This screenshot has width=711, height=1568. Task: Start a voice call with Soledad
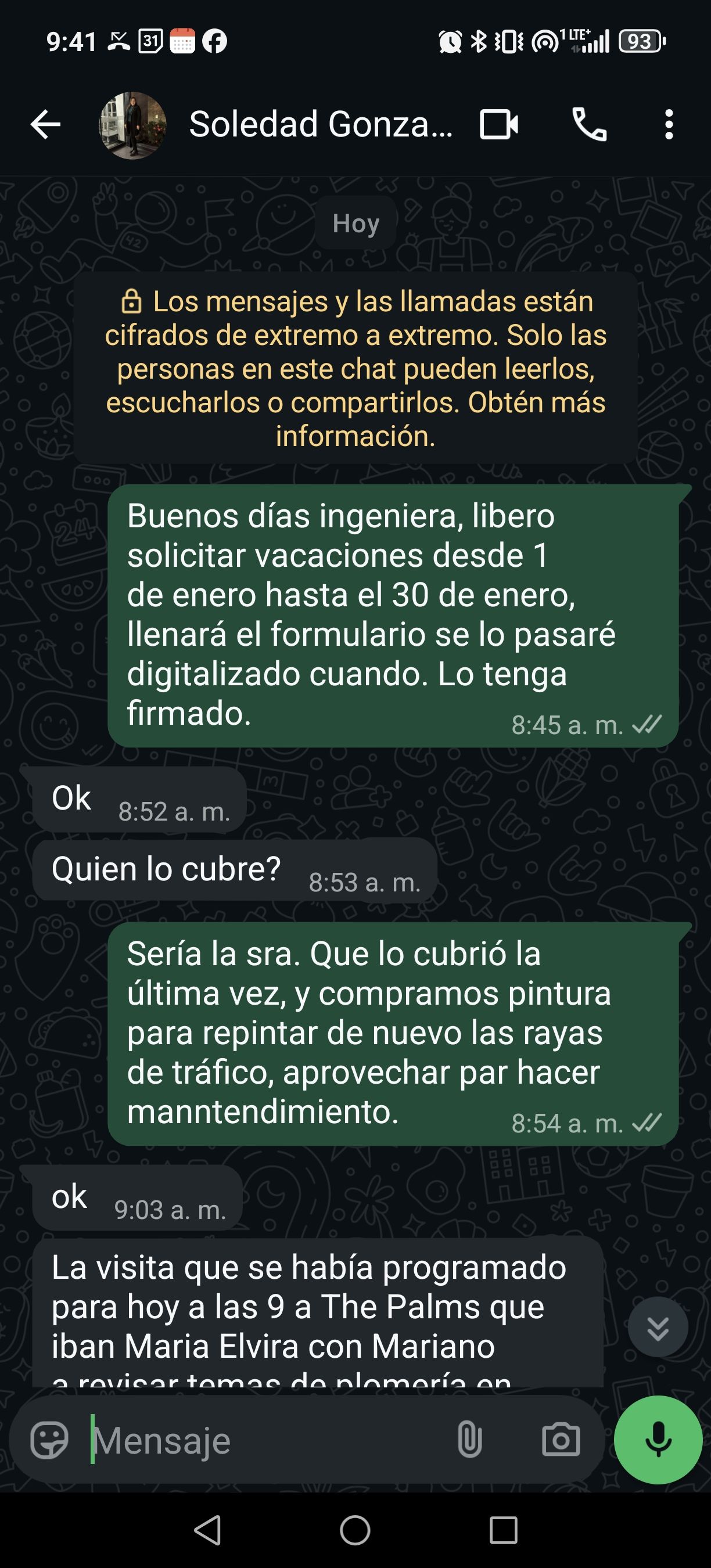pyautogui.click(x=589, y=125)
